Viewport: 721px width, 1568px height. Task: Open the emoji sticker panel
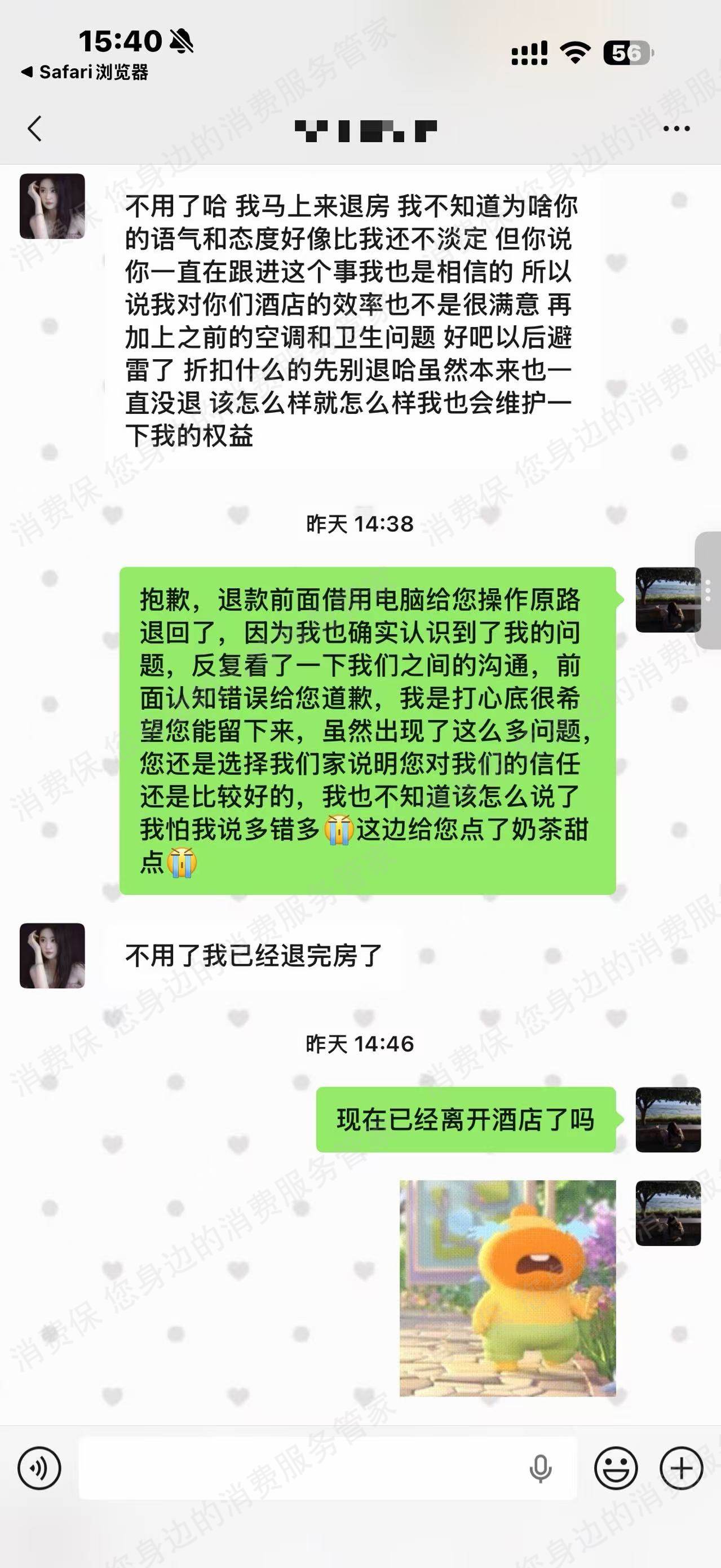coord(616,1468)
